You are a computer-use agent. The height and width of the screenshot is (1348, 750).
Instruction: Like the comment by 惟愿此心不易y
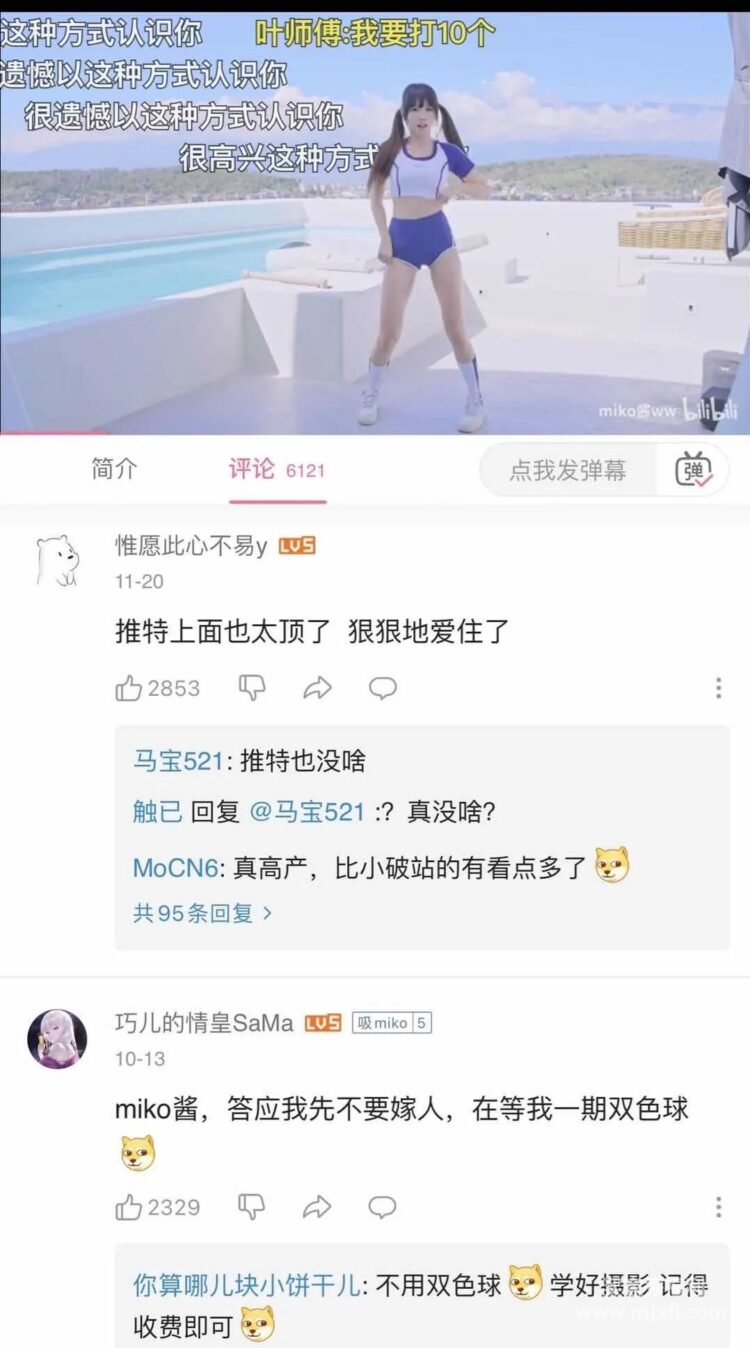130,688
